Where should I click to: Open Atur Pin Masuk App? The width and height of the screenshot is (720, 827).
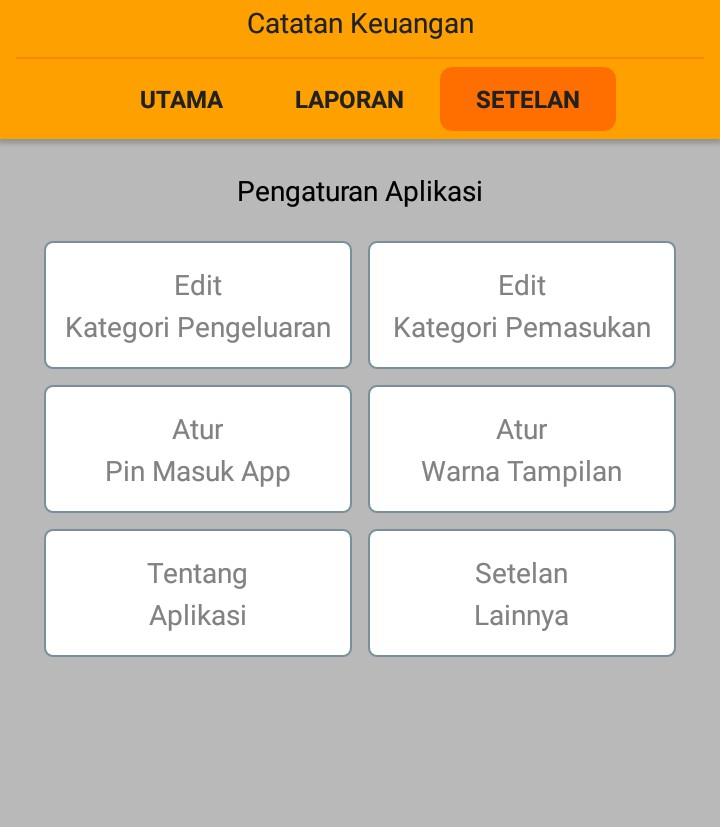[198, 450]
